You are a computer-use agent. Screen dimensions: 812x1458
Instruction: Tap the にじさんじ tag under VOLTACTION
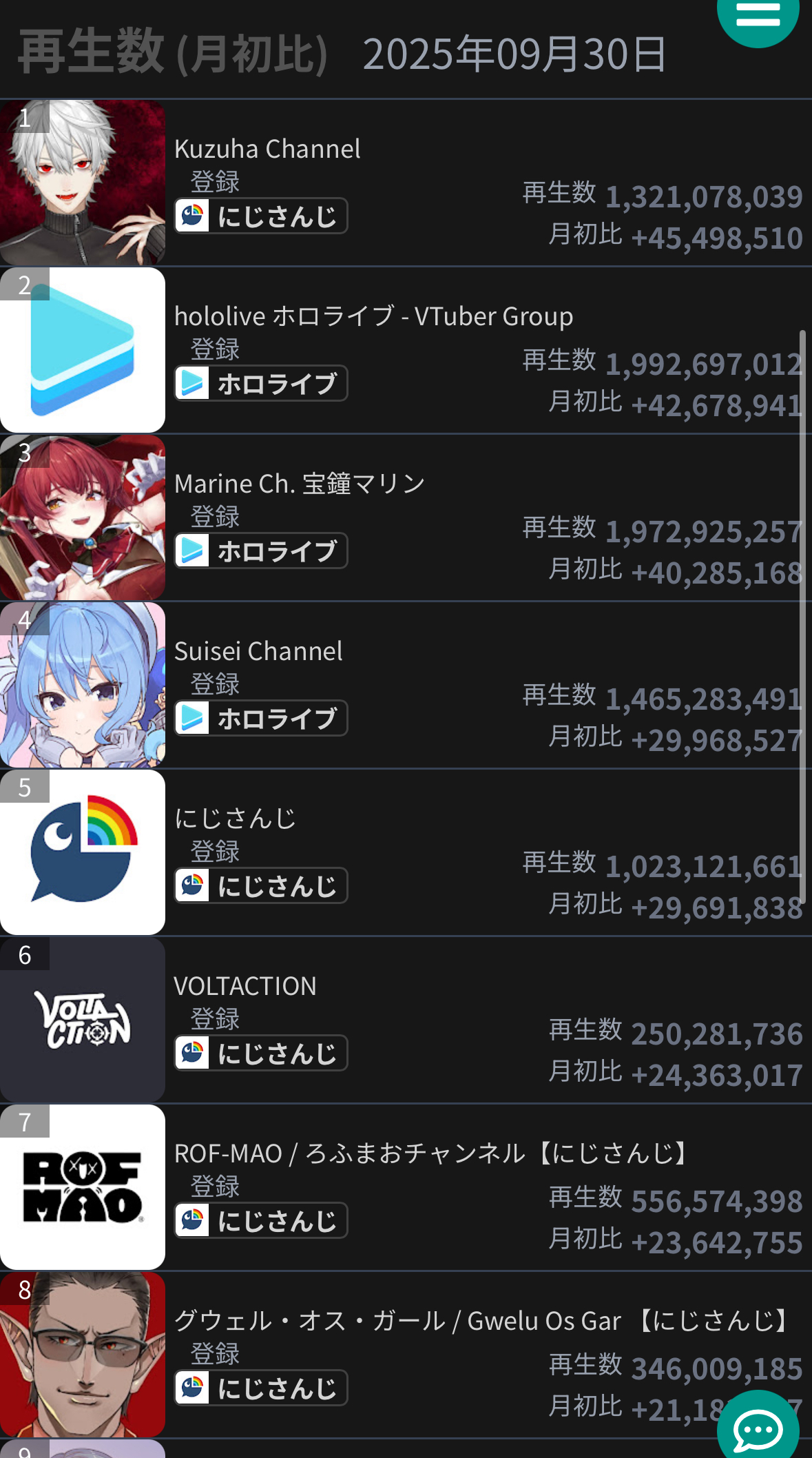tap(261, 1054)
